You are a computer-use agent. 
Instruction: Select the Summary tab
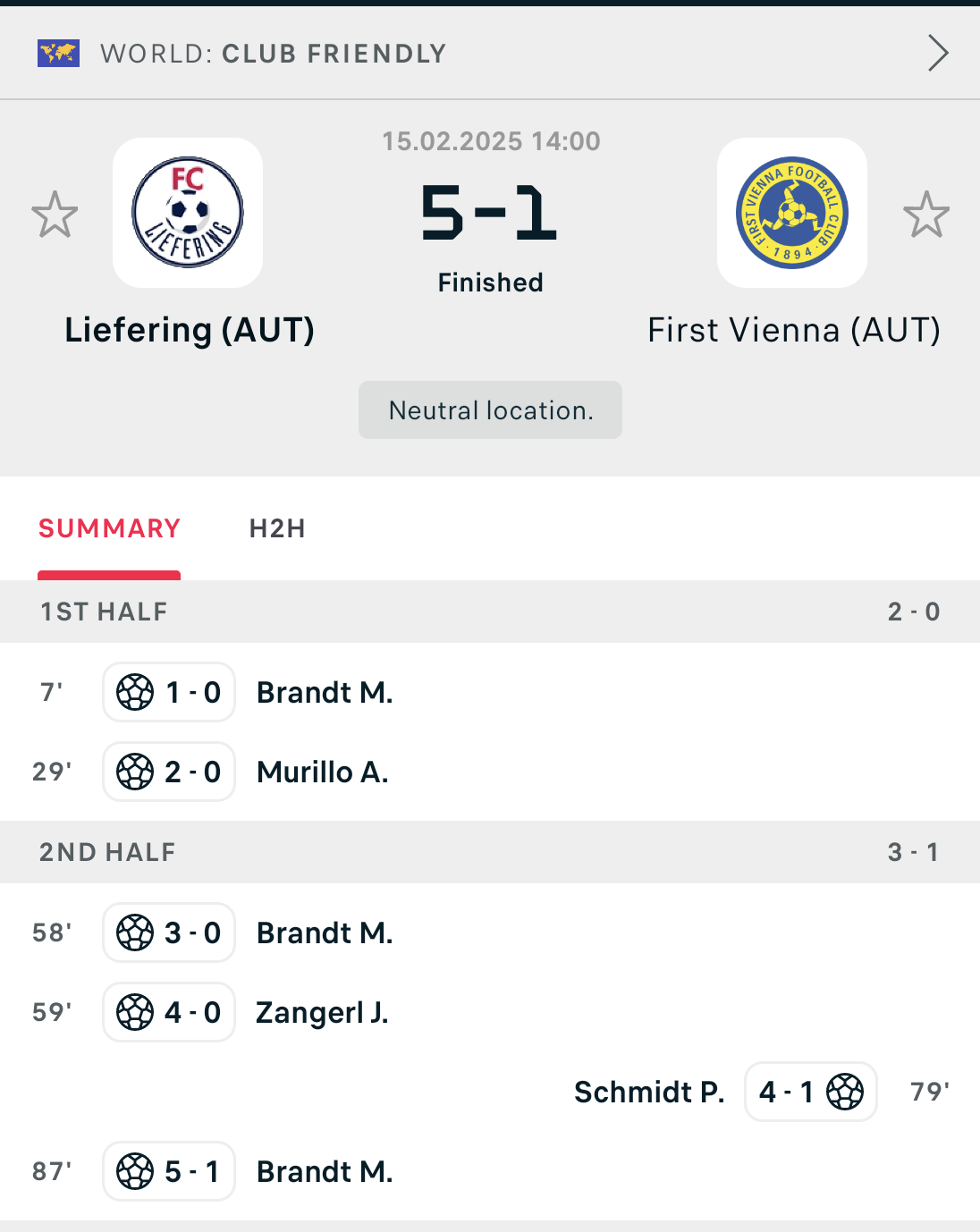pos(109,528)
